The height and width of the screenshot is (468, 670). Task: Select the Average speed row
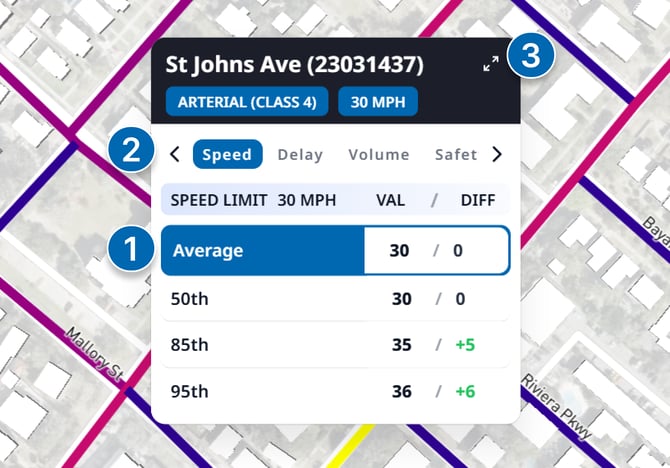coord(335,250)
